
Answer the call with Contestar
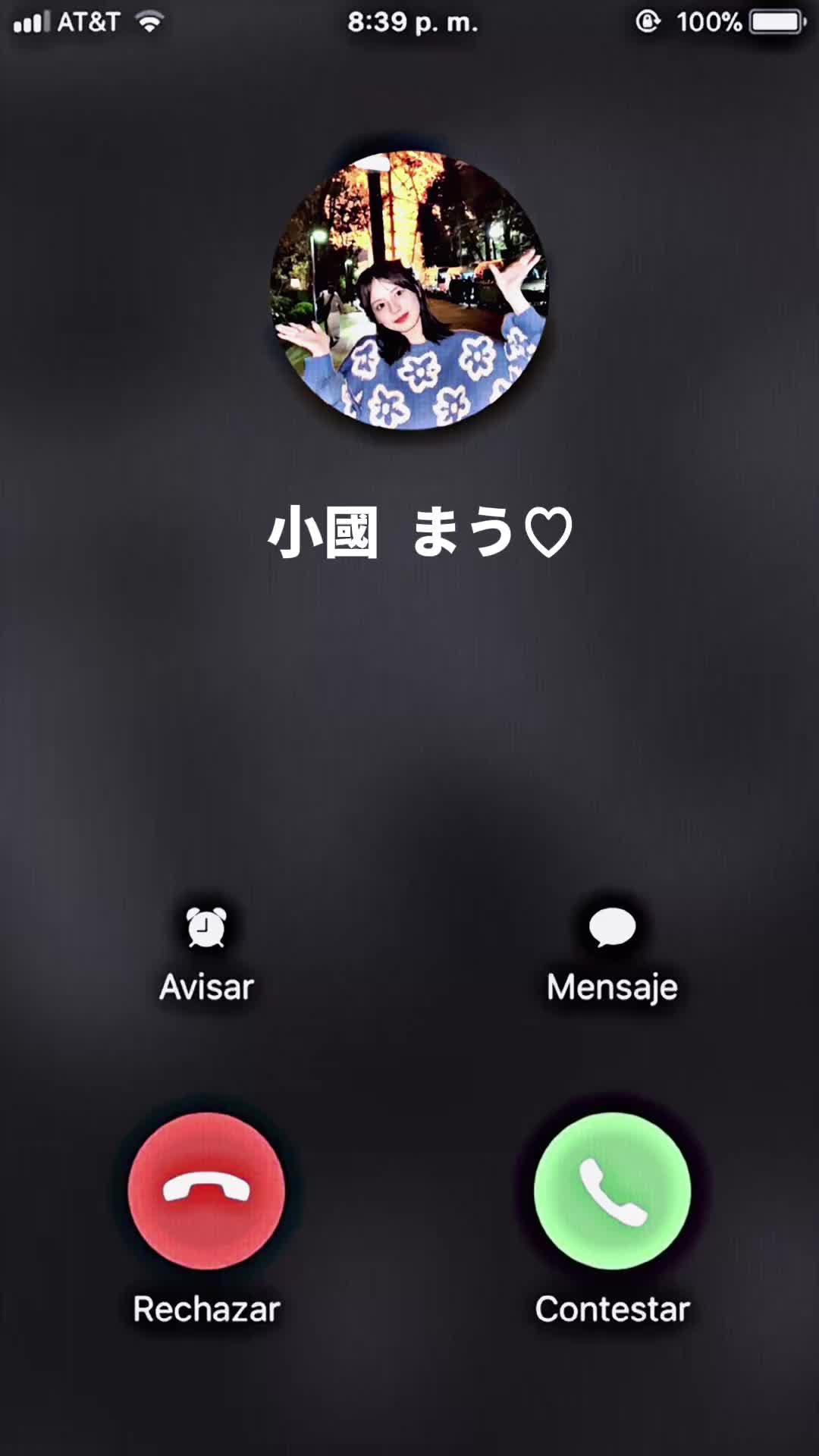(612, 1190)
